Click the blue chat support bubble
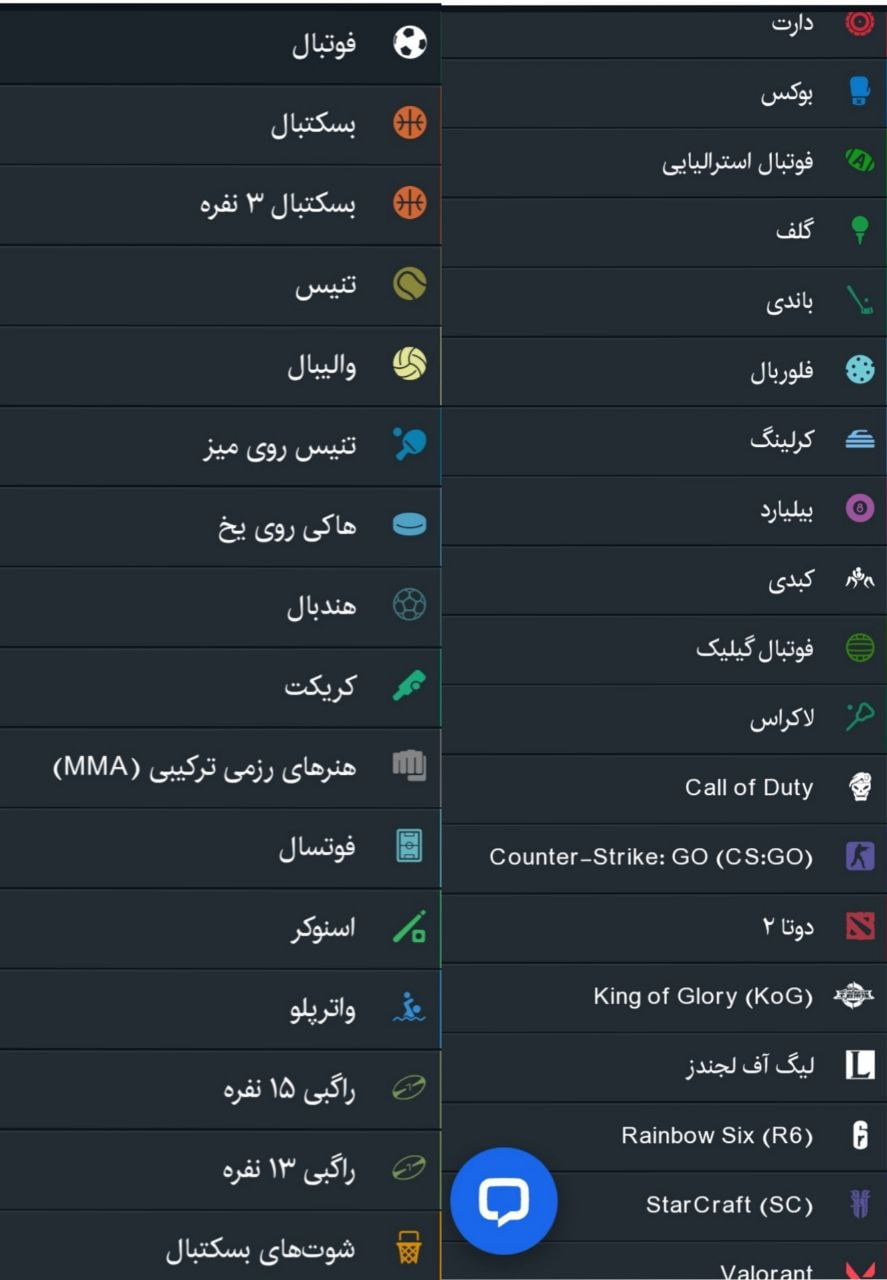887x1280 pixels. click(x=505, y=1202)
